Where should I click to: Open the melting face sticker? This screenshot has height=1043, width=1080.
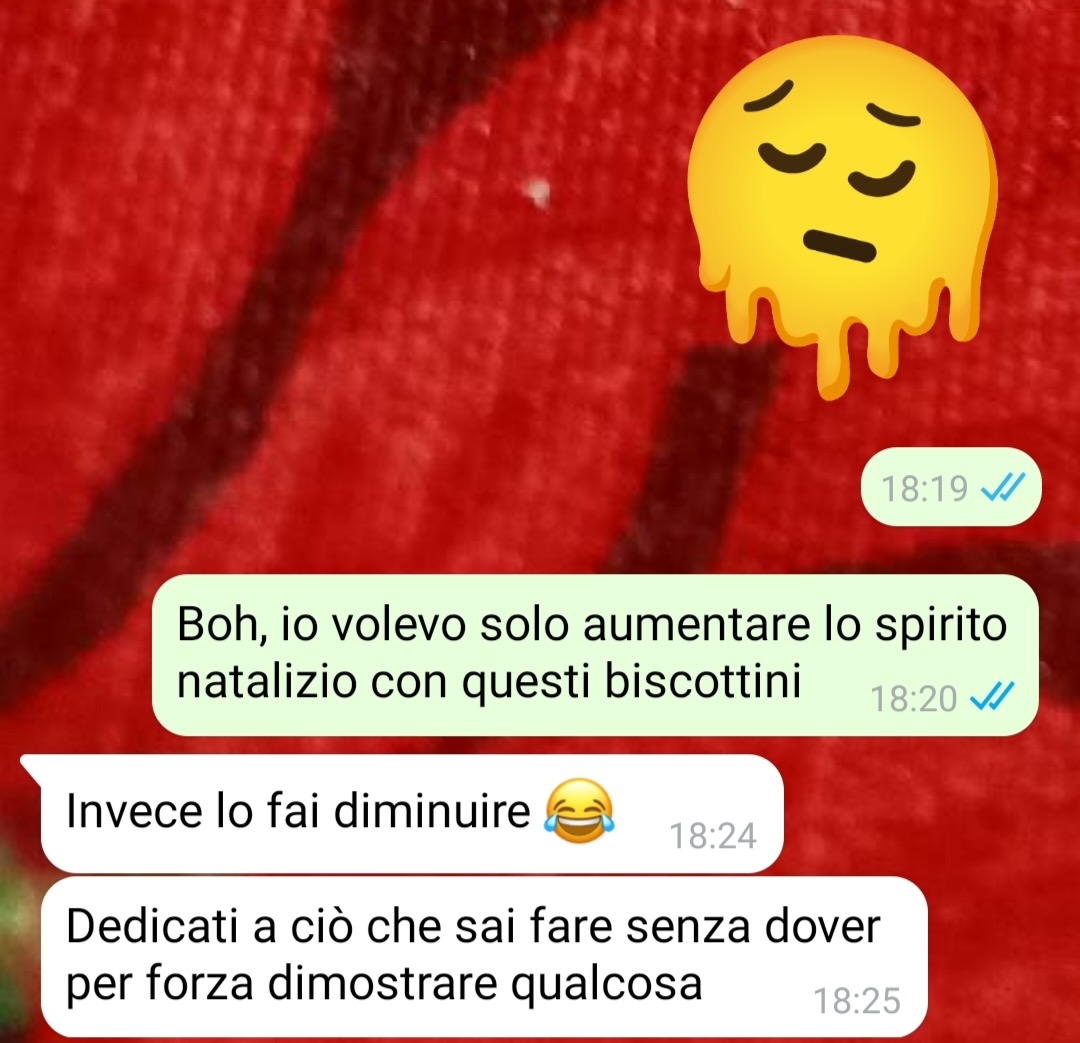(x=843, y=205)
